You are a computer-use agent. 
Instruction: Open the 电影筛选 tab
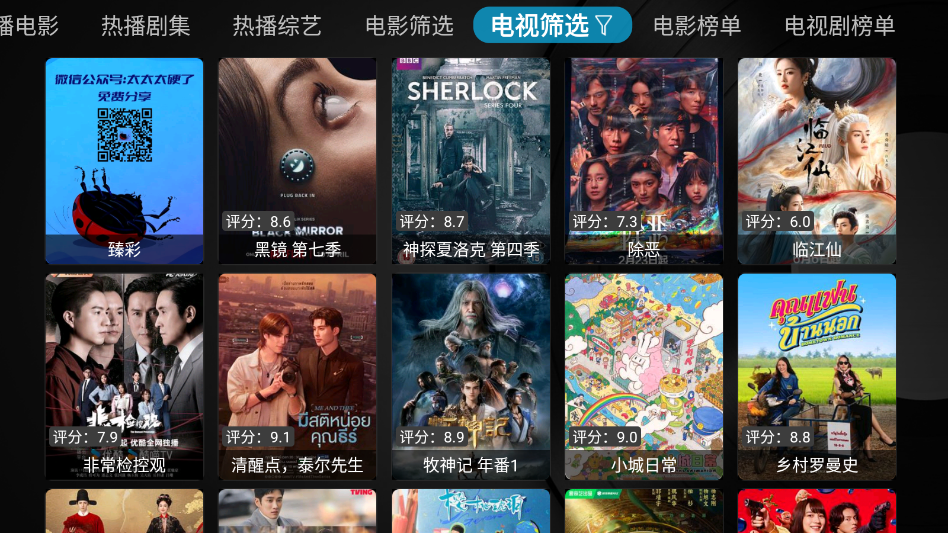point(409,25)
